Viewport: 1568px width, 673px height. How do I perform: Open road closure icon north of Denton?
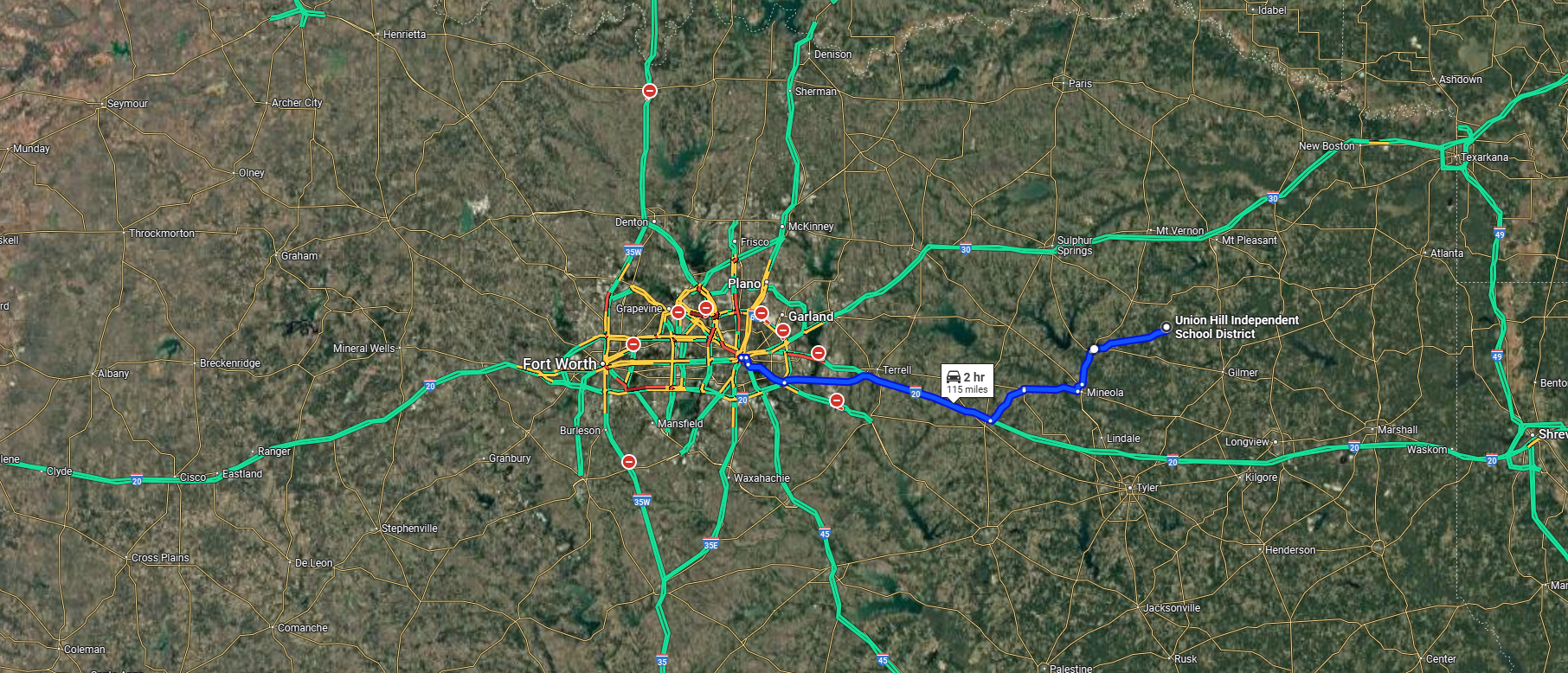click(x=649, y=91)
